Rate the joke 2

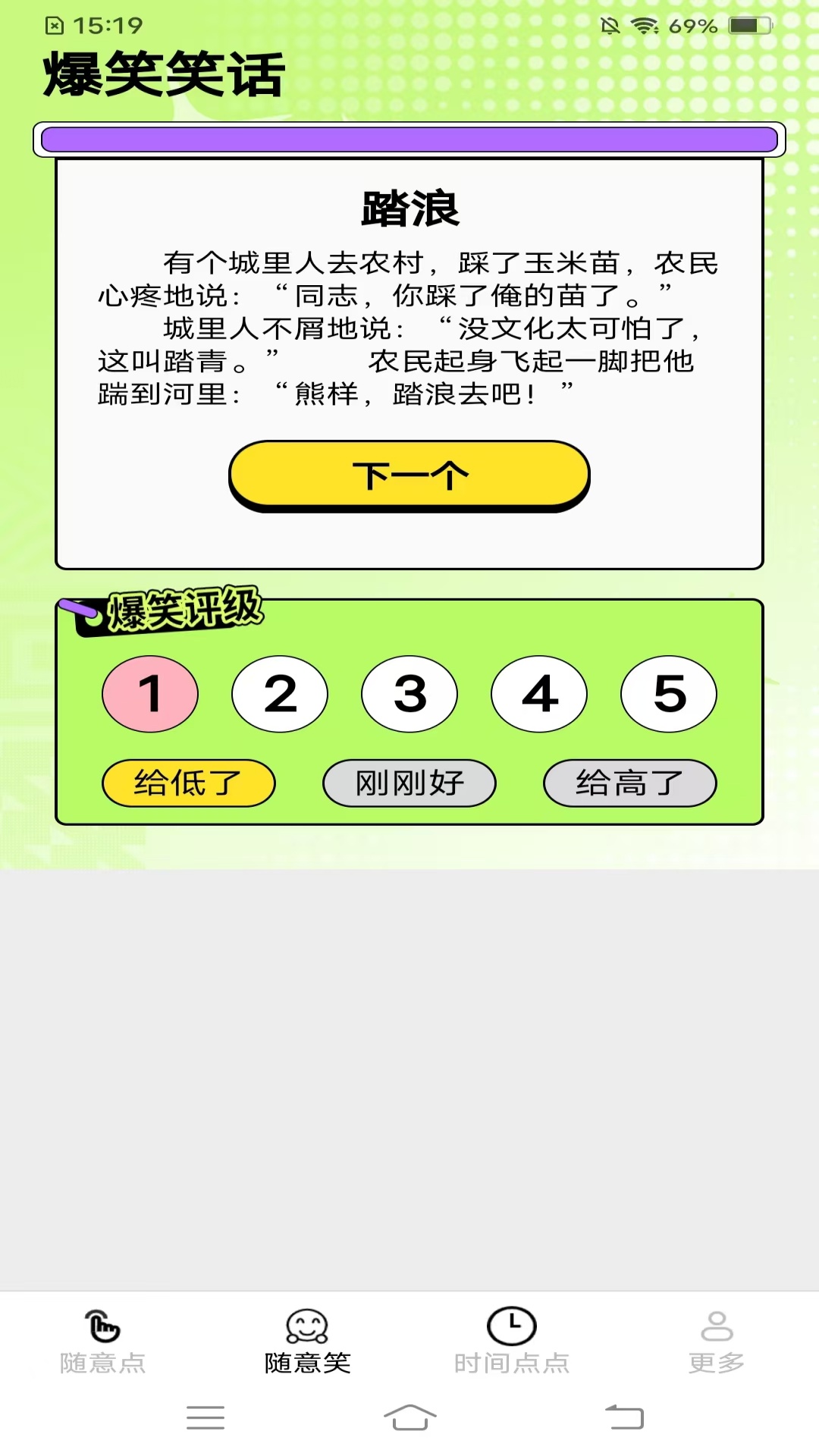click(280, 694)
